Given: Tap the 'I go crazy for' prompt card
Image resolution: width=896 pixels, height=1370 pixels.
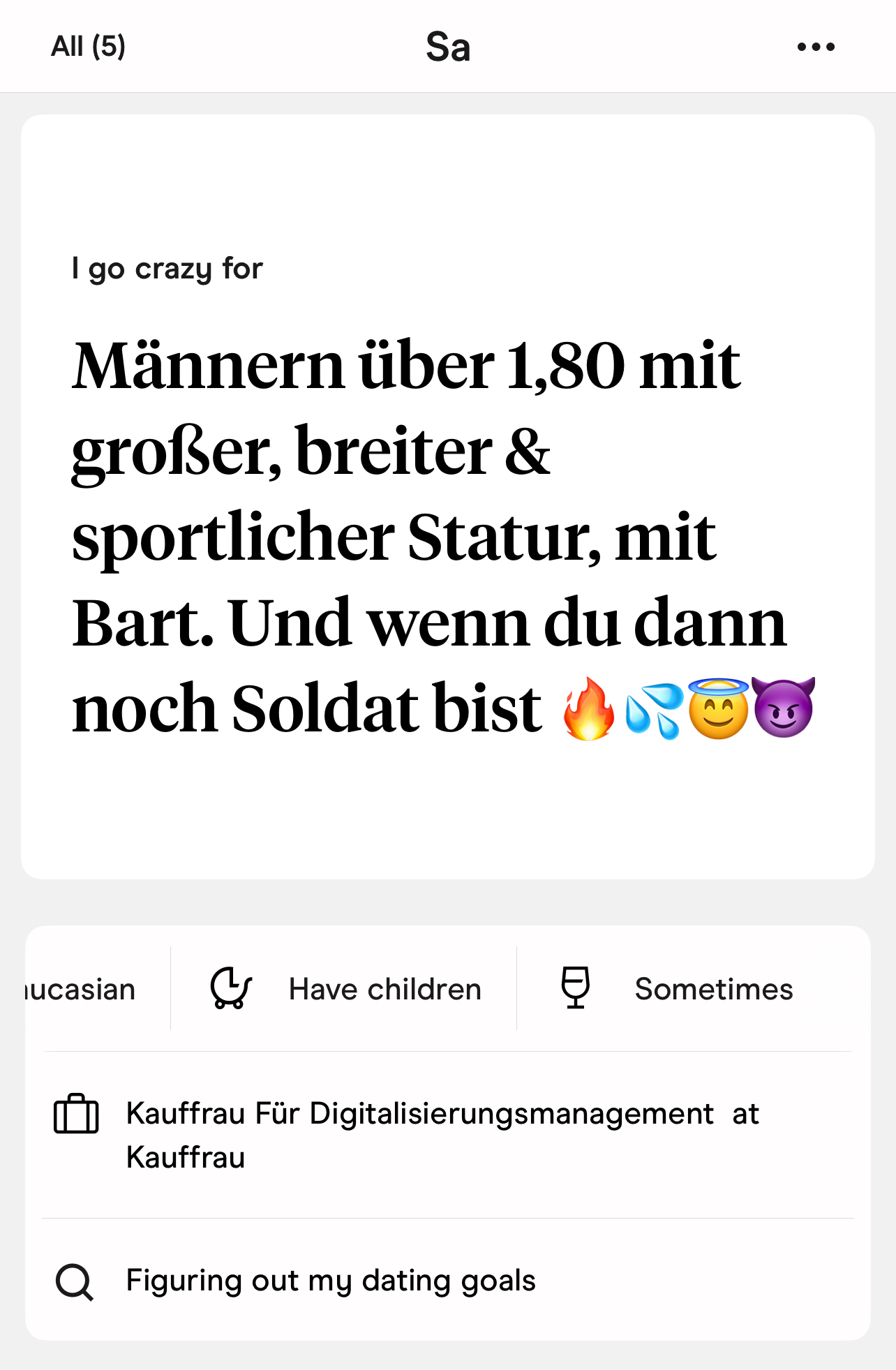Looking at the screenshot, I should (x=447, y=496).
